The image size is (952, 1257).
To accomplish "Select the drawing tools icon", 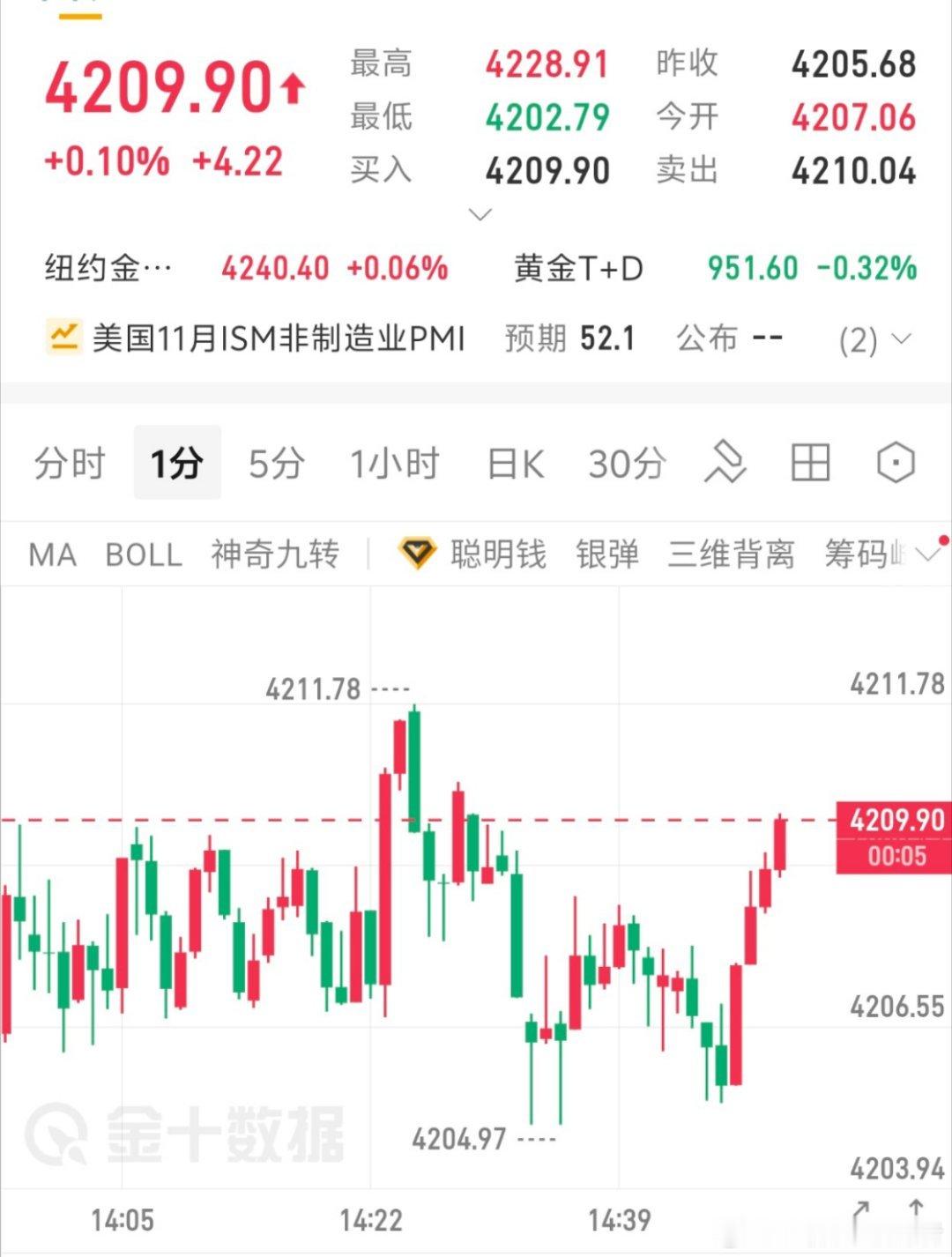I will [x=725, y=460].
